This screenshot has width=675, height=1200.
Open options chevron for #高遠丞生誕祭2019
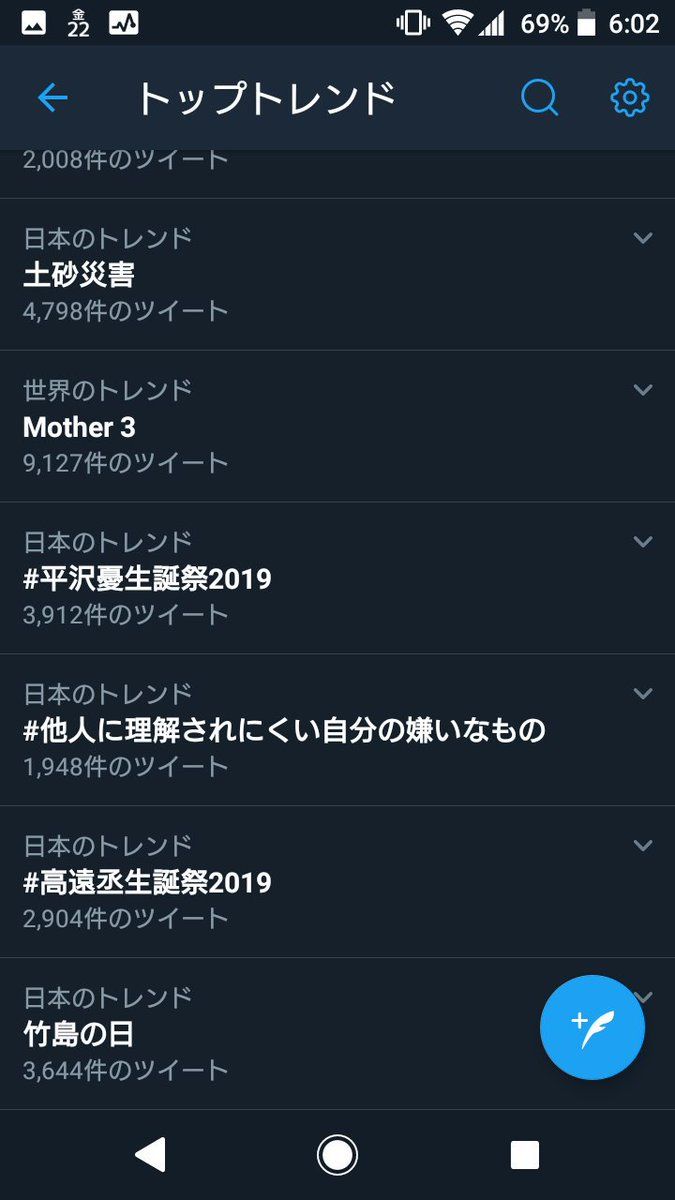click(643, 846)
